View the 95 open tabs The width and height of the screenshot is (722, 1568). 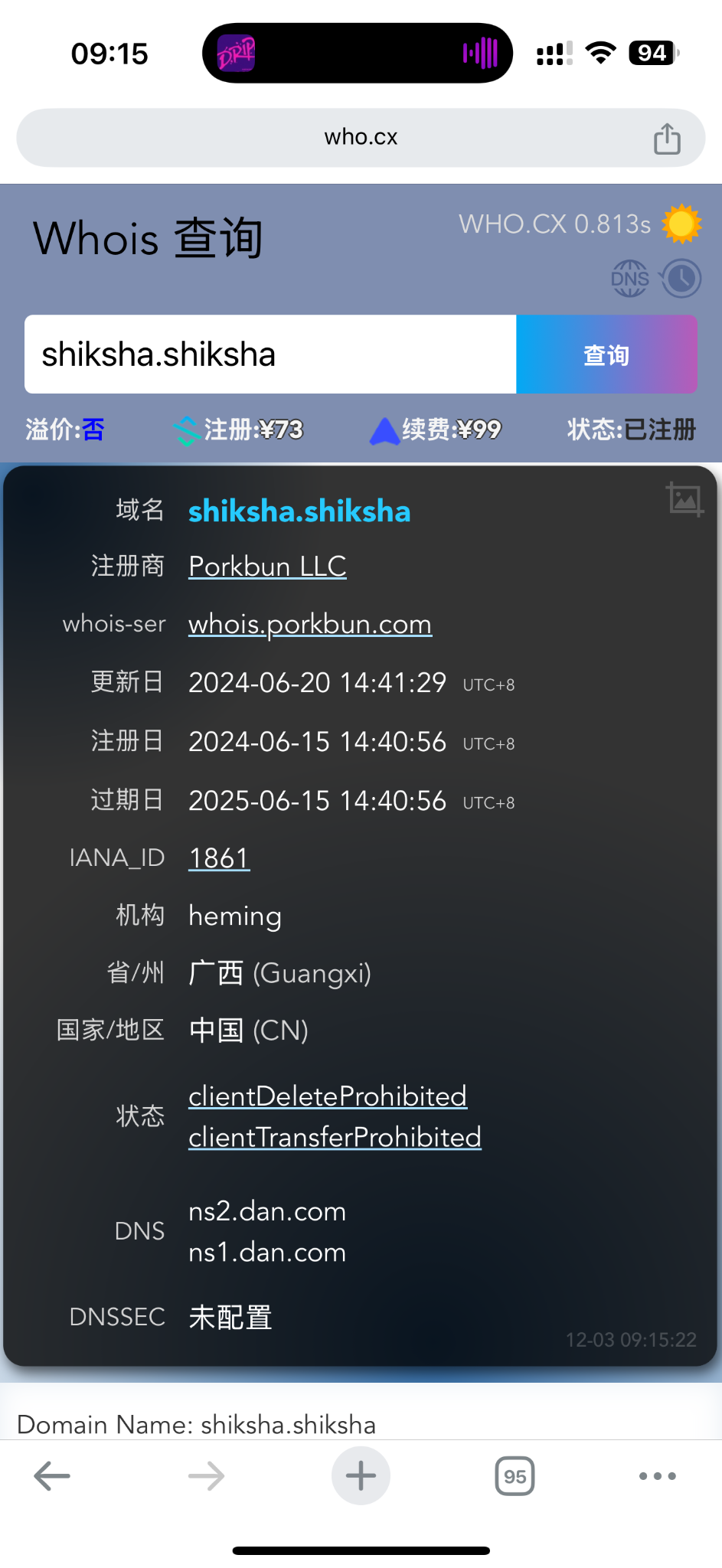515,1475
